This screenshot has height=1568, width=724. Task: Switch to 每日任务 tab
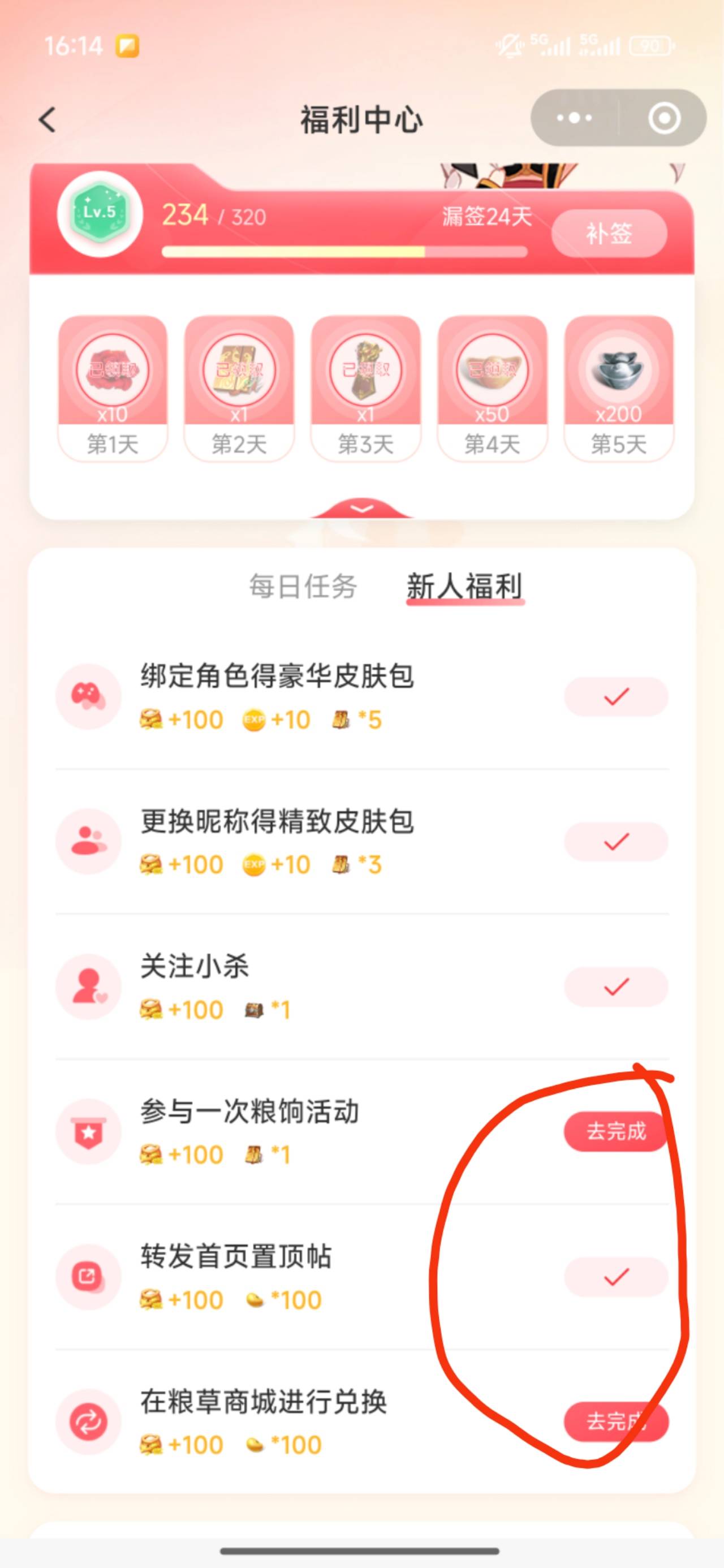[303, 587]
